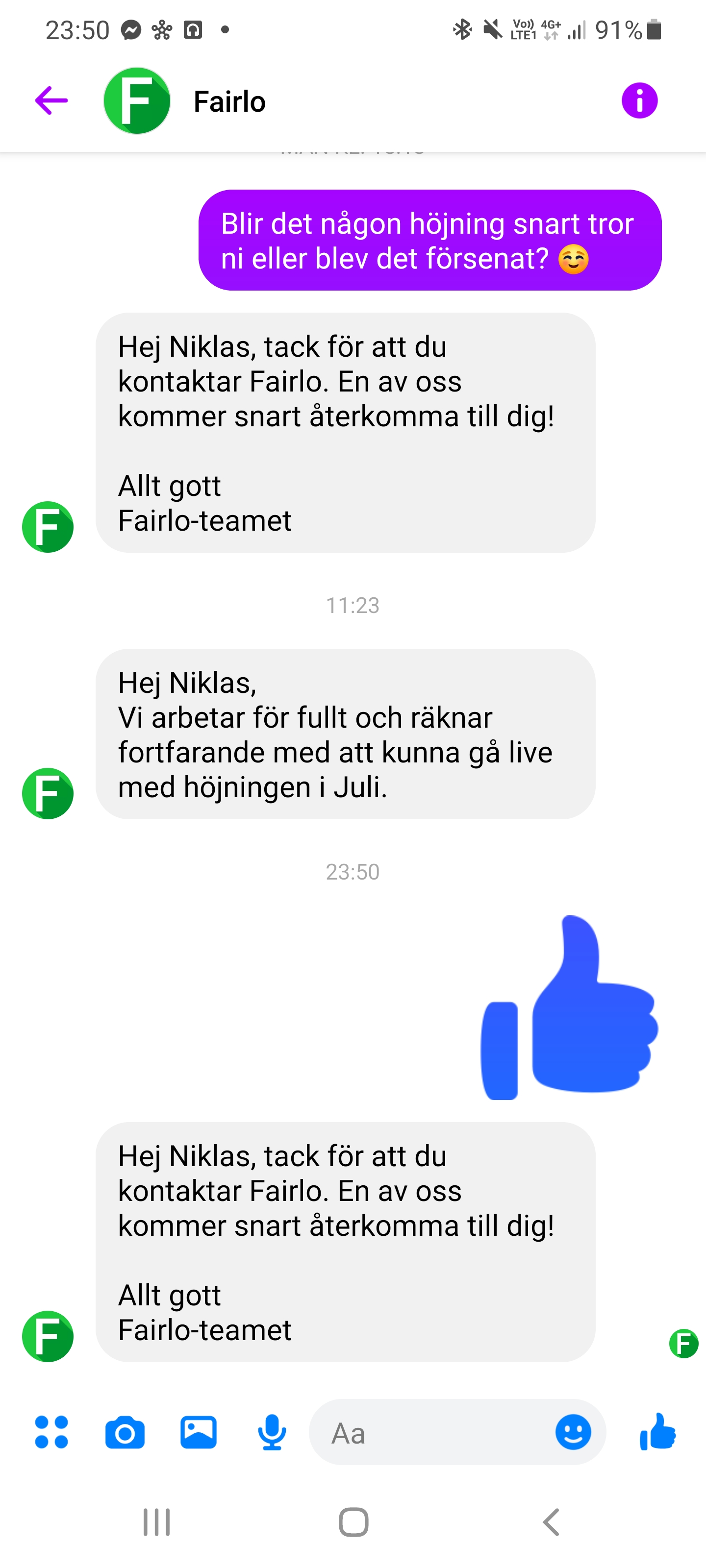Open Fairlo's profile from the header avatar
Image resolution: width=706 pixels, height=1568 pixels.
point(137,100)
